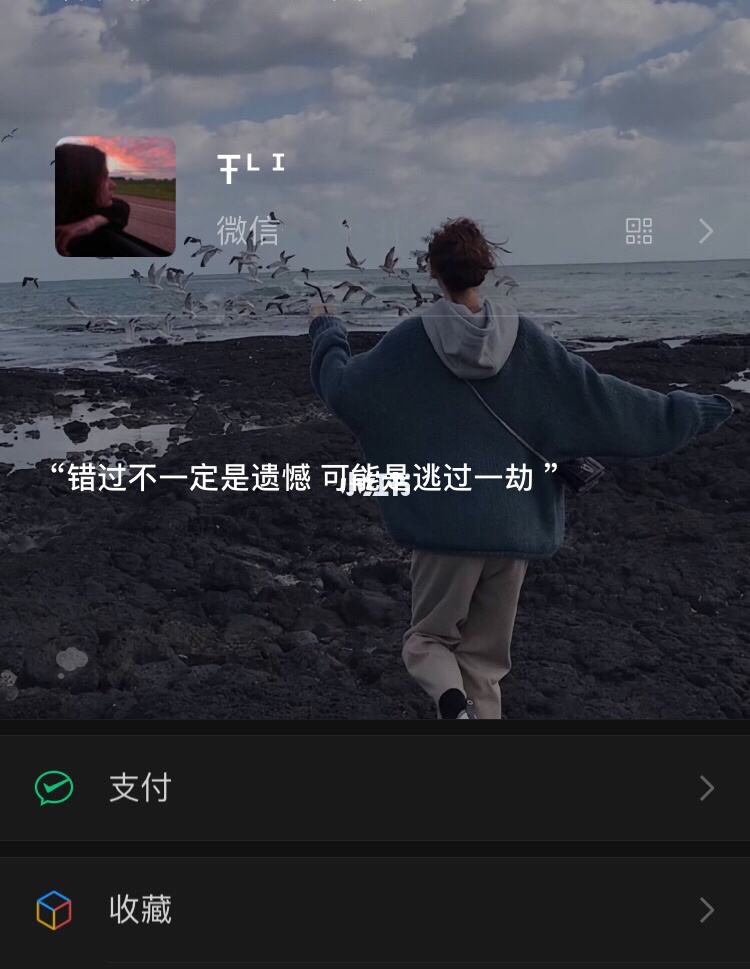The height and width of the screenshot is (969, 750).
Task: Show my WeChat QR code
Action: point(639,231)
